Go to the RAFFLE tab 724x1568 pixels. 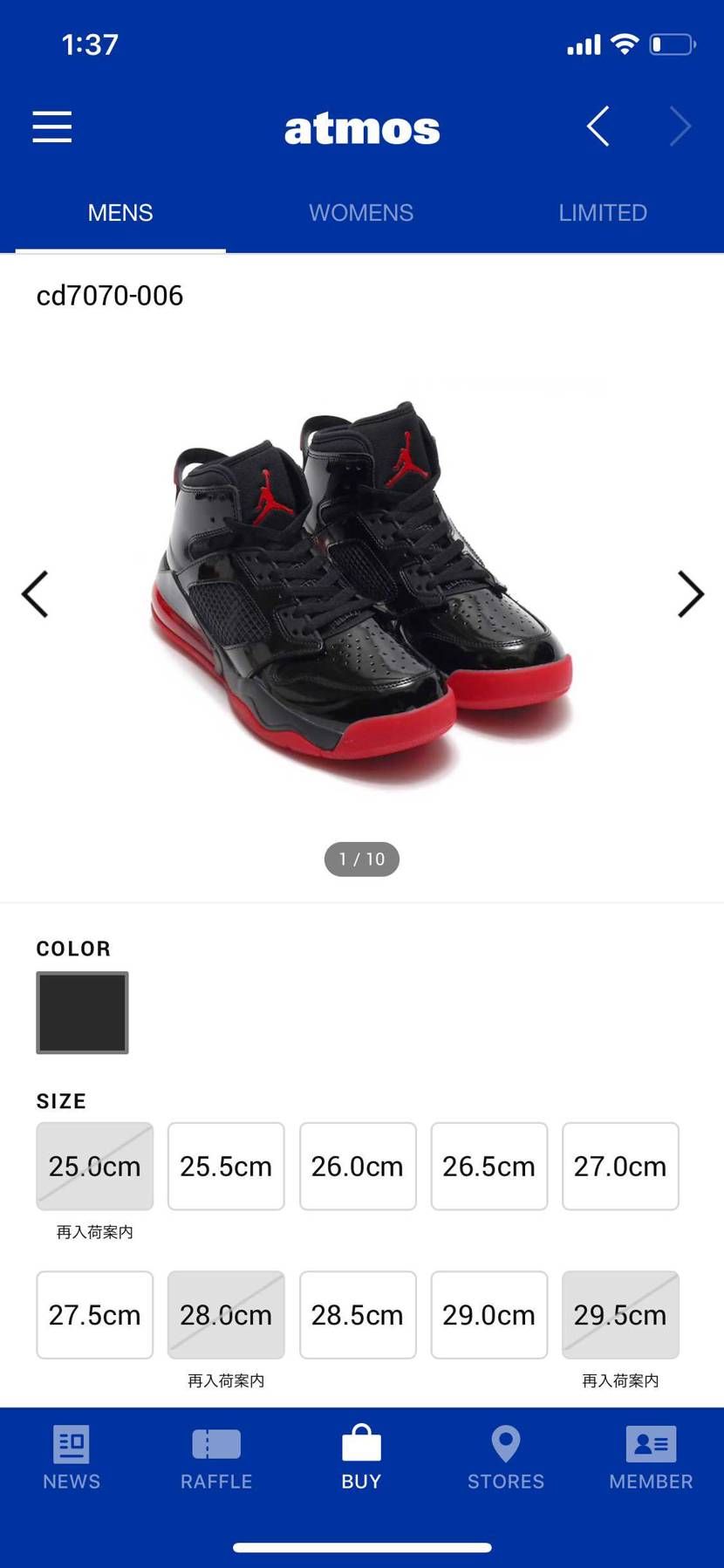pyautogui.click(x=216, y=1458)
